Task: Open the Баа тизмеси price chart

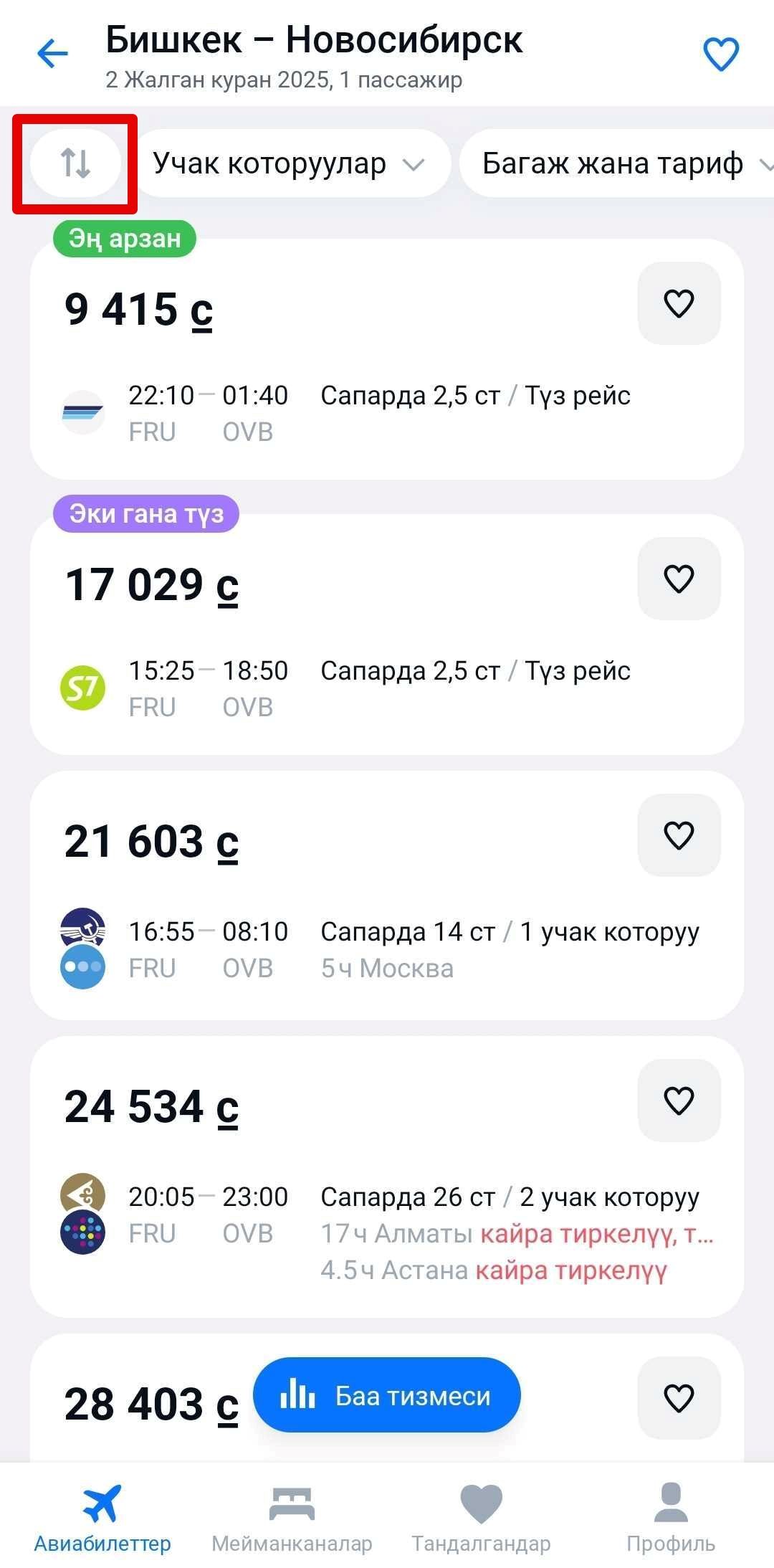Action: point(387,1395)
